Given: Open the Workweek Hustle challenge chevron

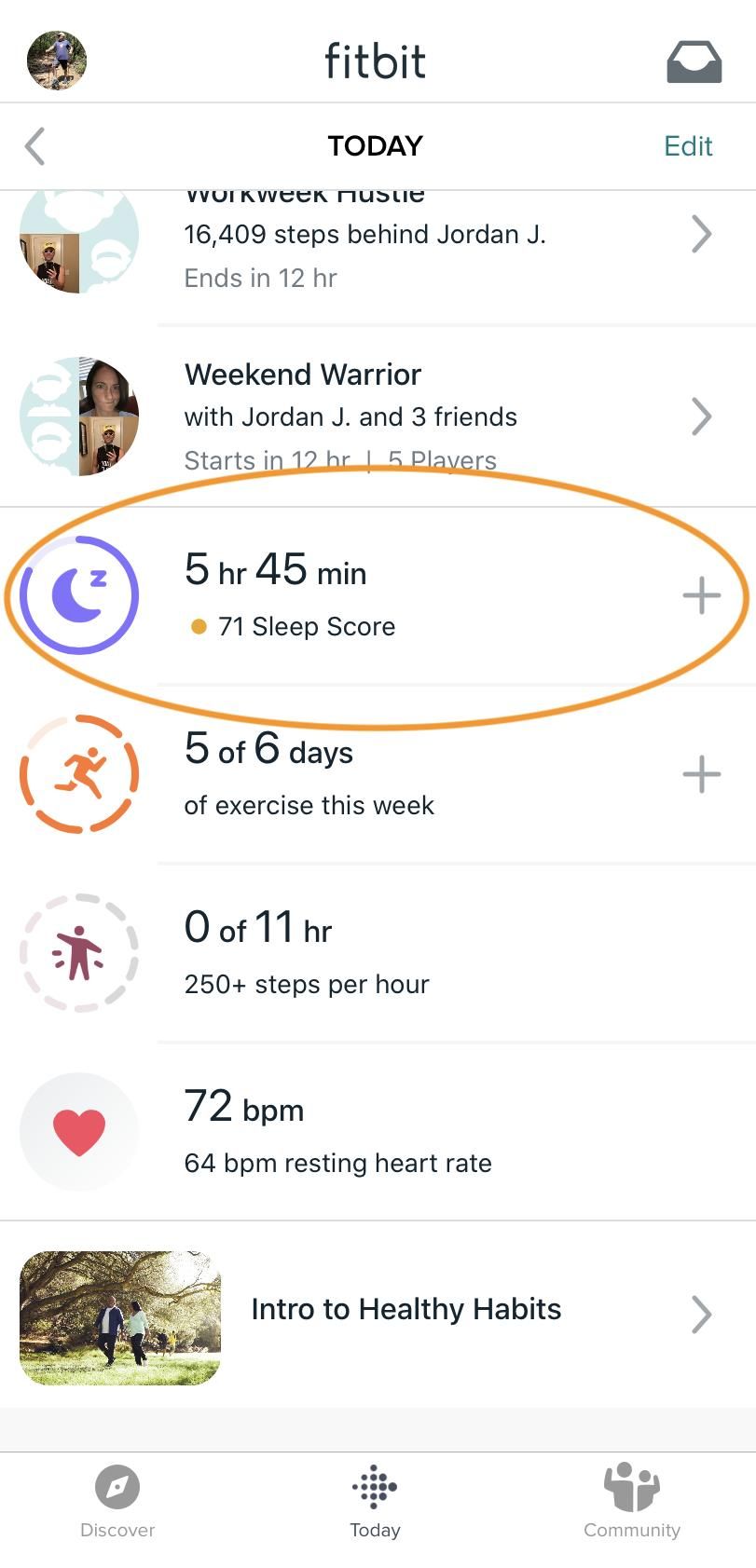Looking at the screenshot, I should [702, 234].
